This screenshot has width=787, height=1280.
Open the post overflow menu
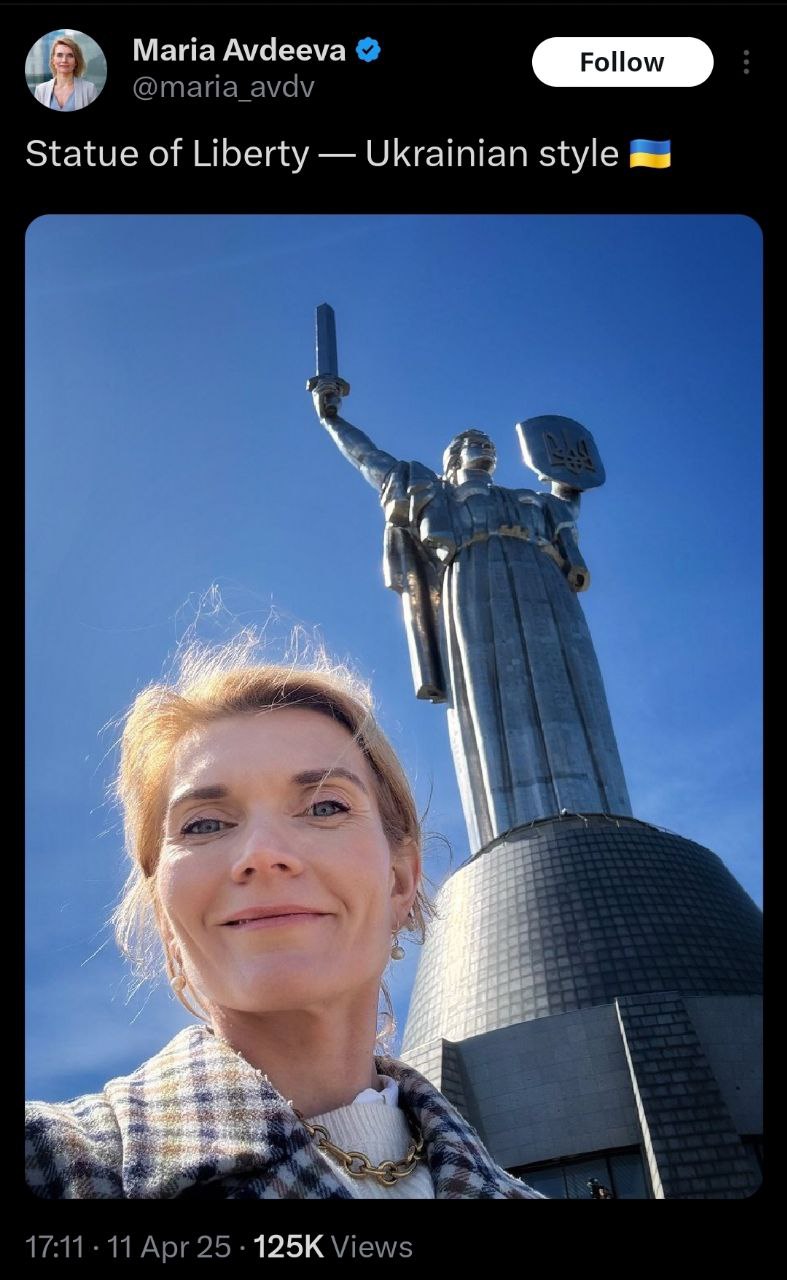(x=746, y=62)
